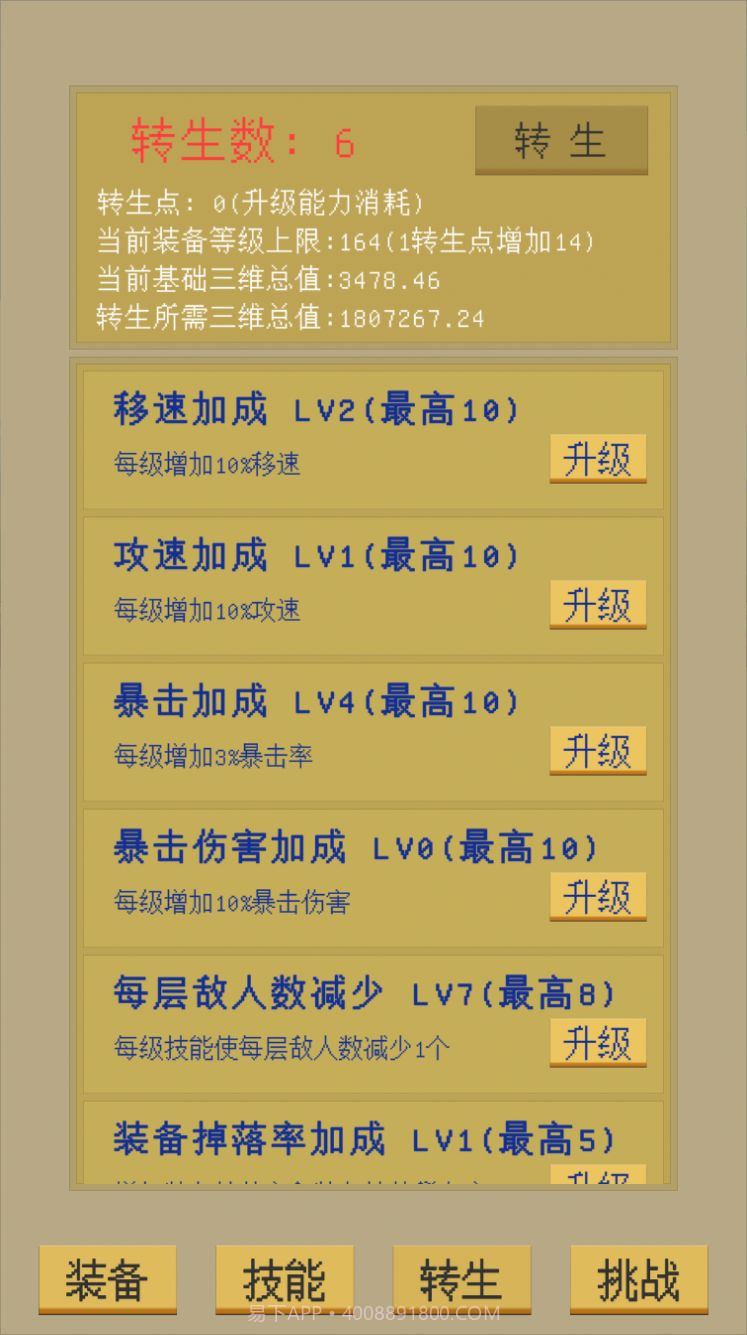Upgrade the 暴击加成 critical hit bonus skill
The image size is (747, 1335).
coord(598,750)
